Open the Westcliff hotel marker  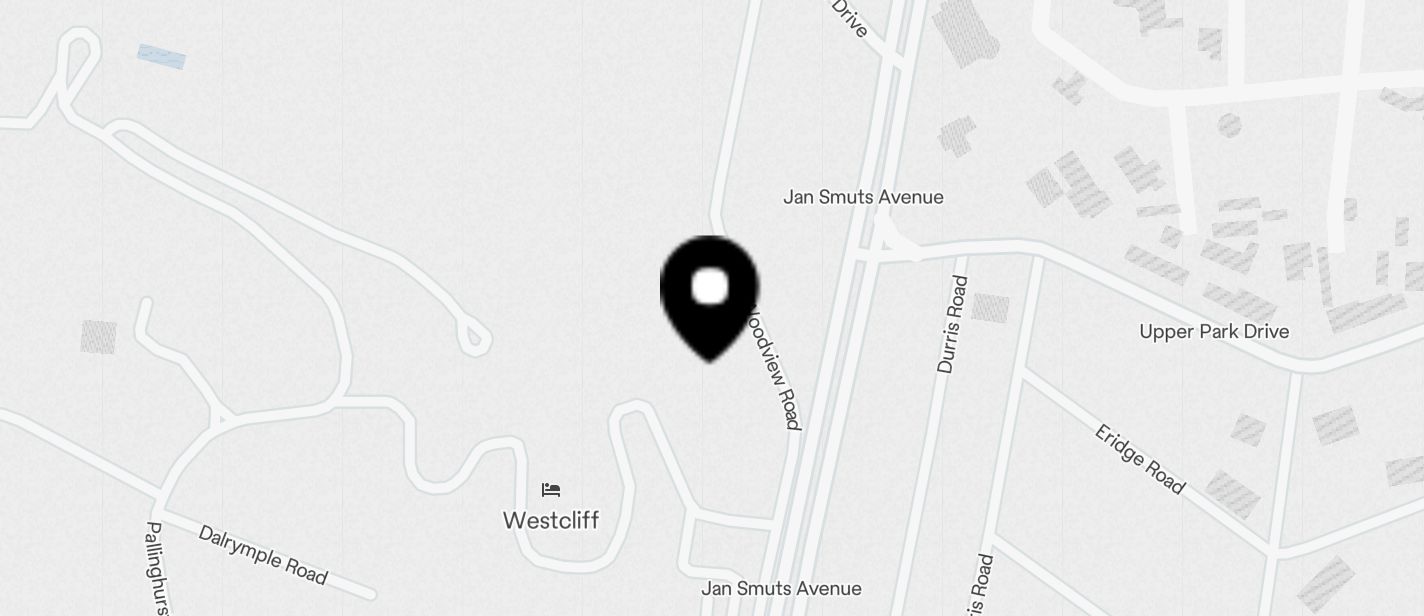(x=551, y=490)
